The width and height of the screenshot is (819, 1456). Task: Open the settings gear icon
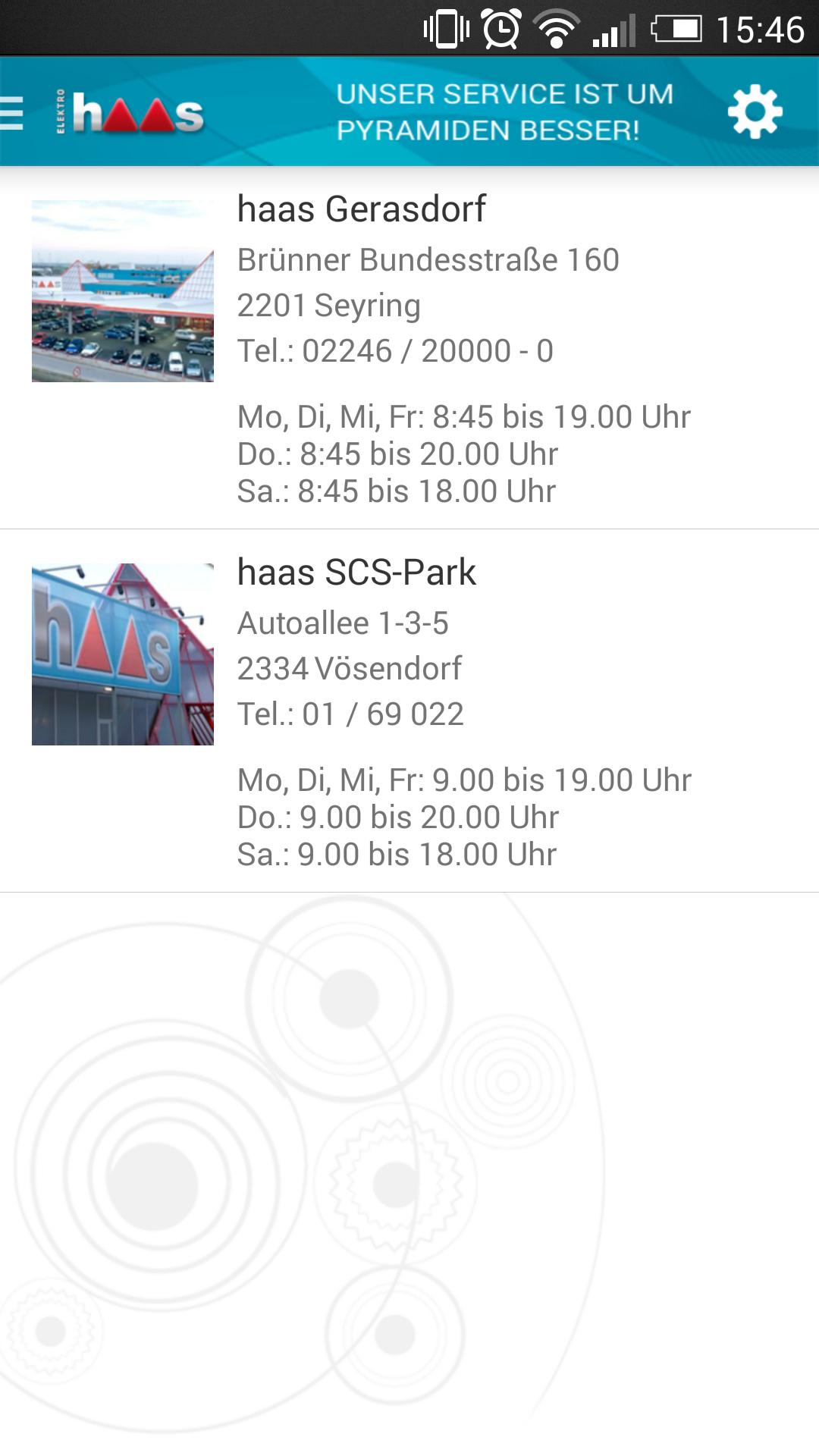(x=755, y=110)
